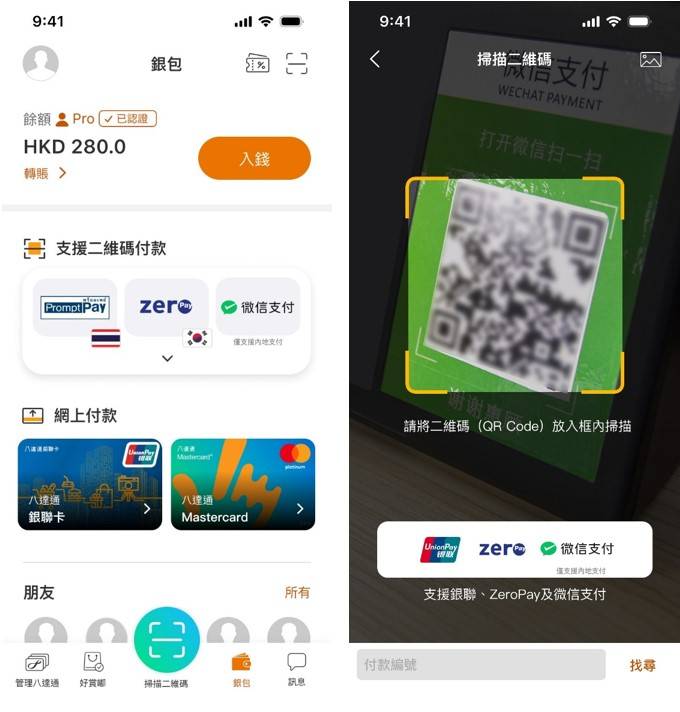Open the photo gallery icon on the scanner

pyautogui.click(x=651, y=60)
